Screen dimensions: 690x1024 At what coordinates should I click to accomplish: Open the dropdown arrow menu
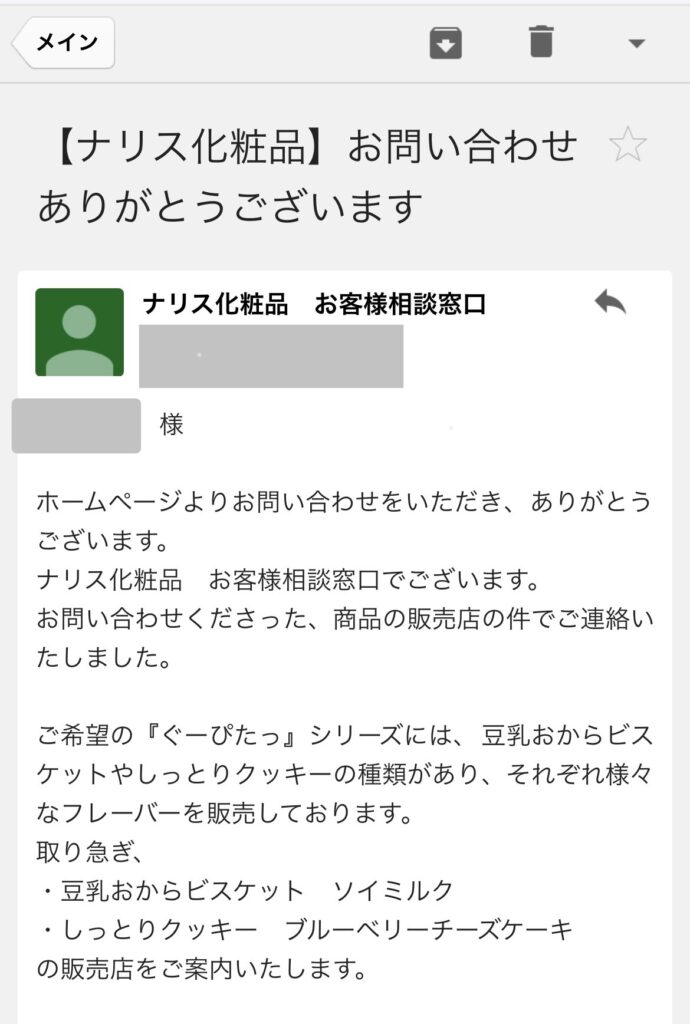pos(636,43)
